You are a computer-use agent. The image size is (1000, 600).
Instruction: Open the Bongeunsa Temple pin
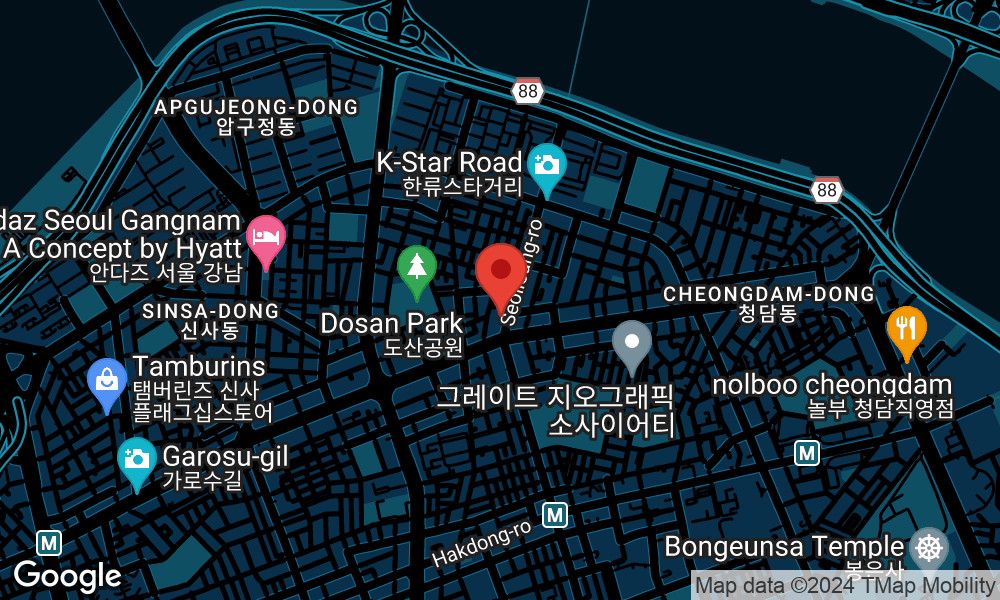pos(929,548)
